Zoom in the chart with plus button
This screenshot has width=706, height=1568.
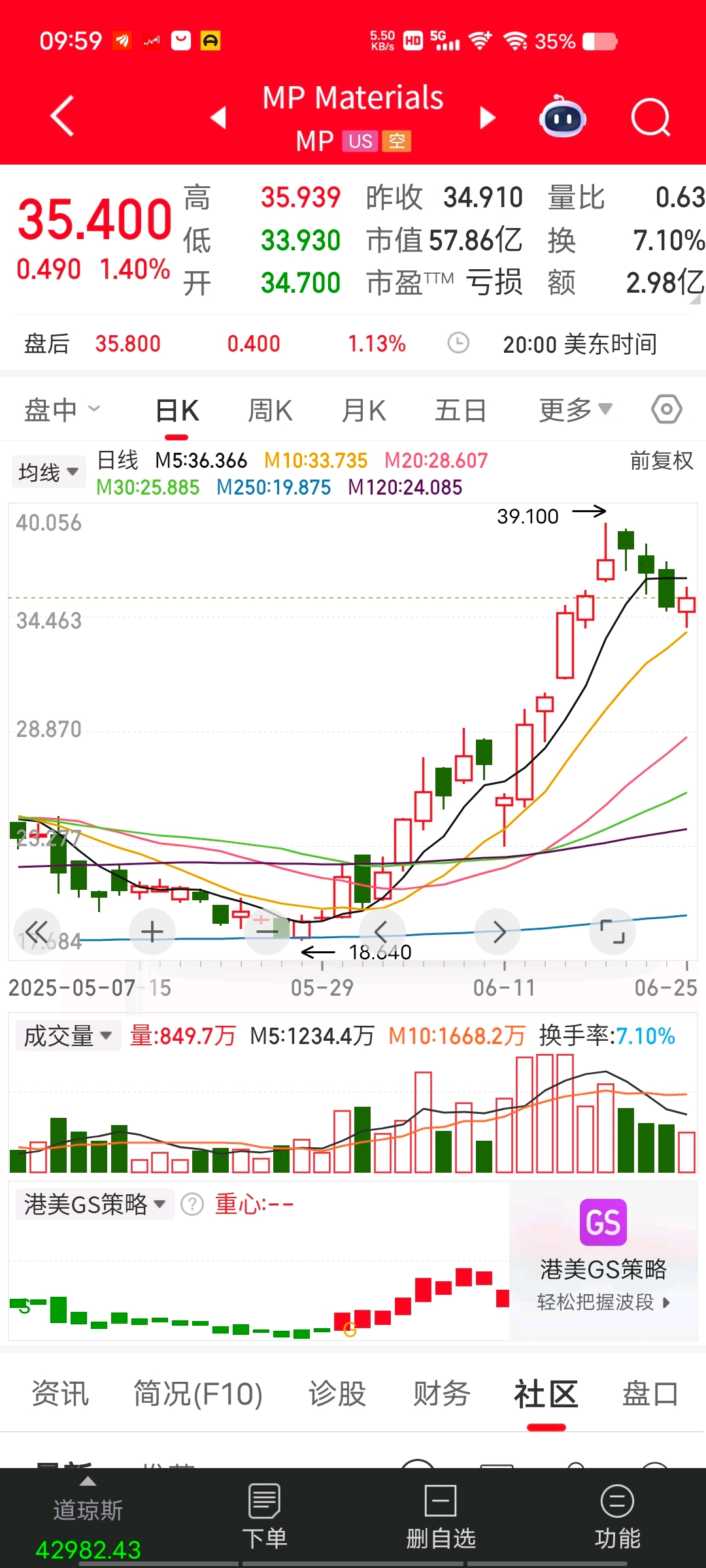[152, 931]
